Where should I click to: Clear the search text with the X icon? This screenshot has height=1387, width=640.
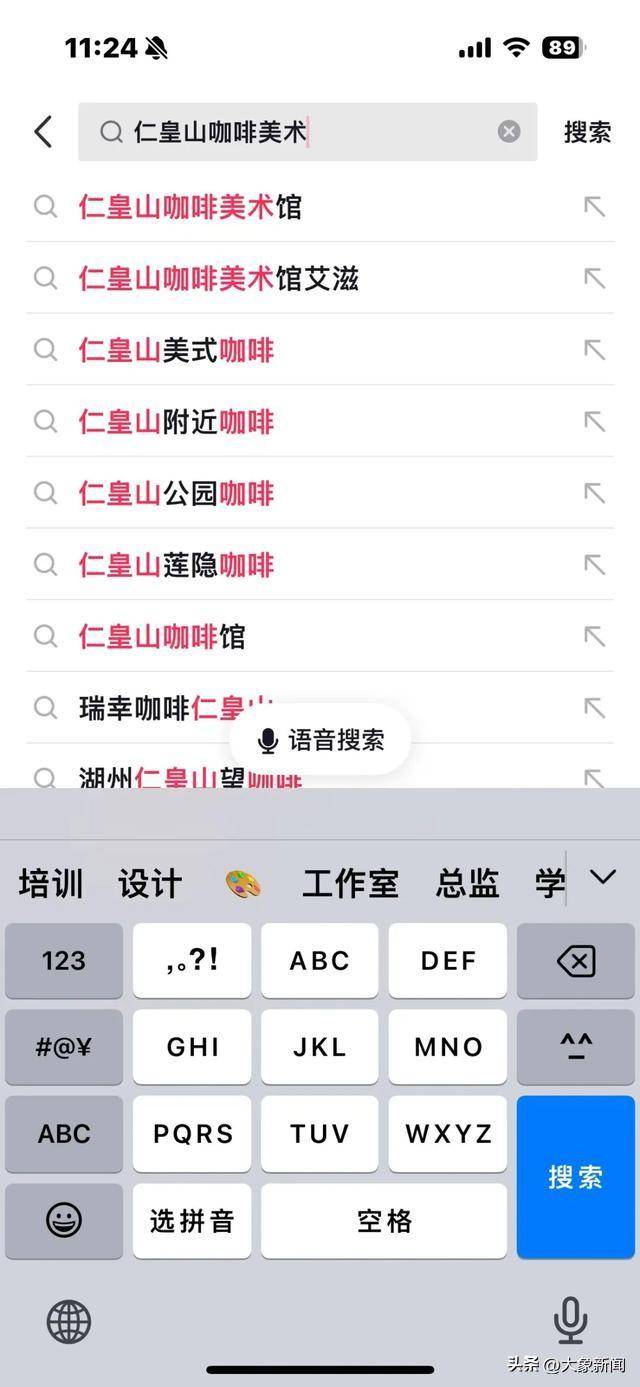(509, 131)
